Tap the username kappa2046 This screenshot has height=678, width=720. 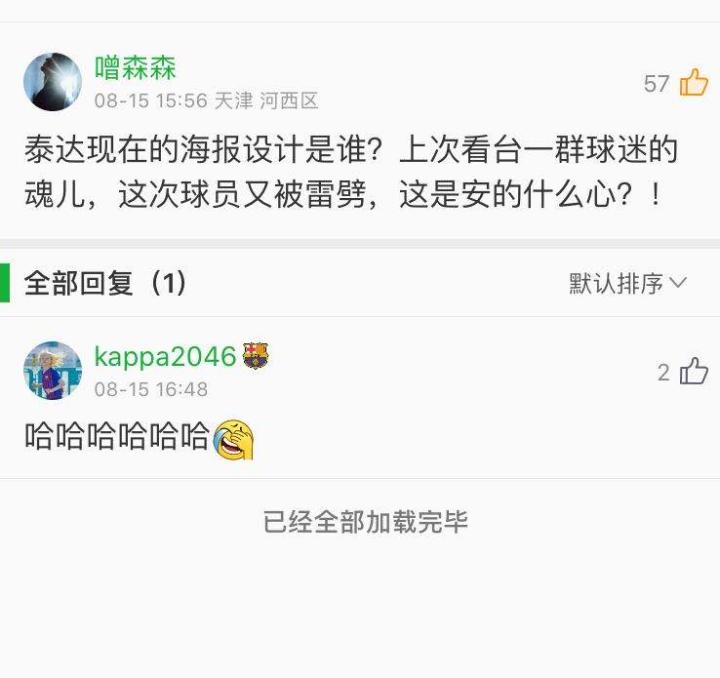165,356
